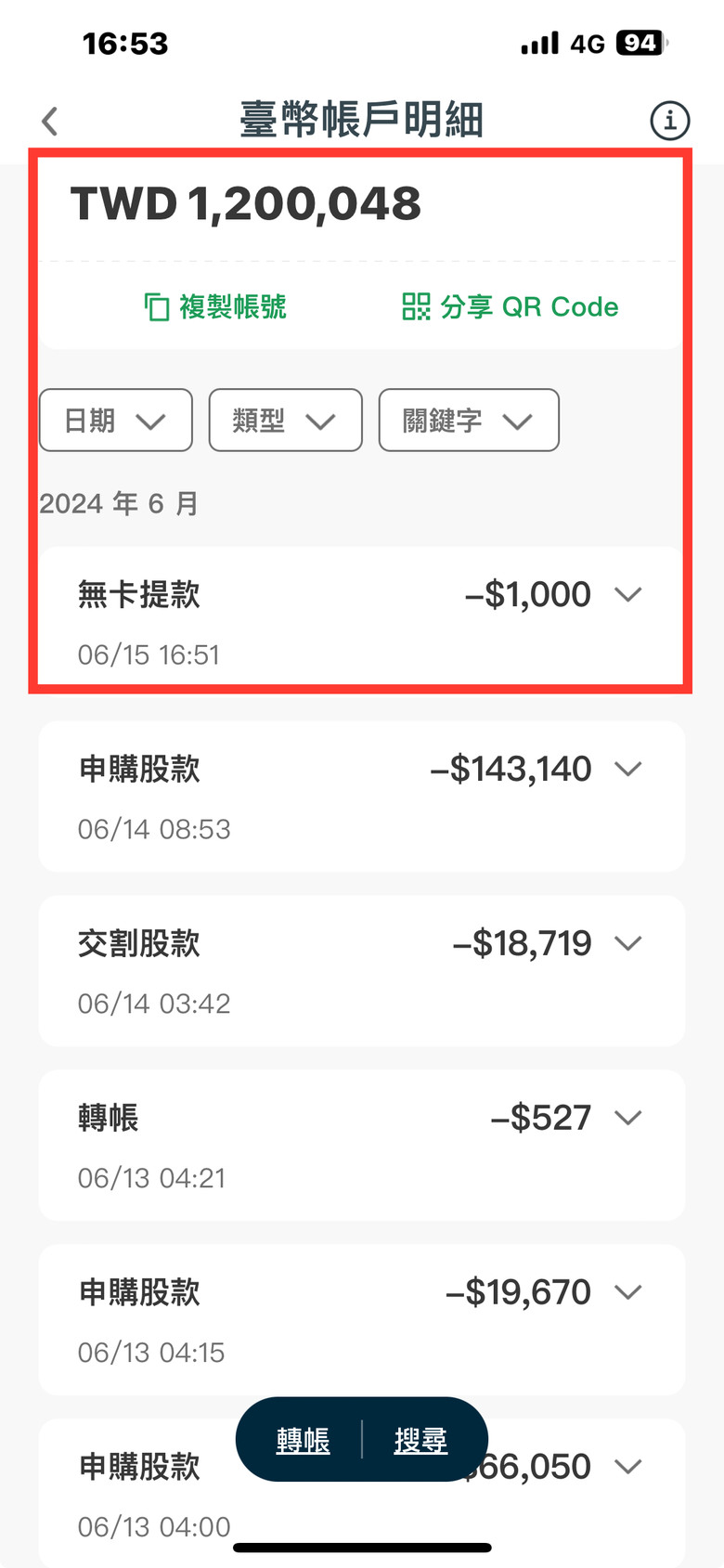This screenshot has height=1568, width=724.
Task: Tap 轉帳 in the floating bar
Action: pos(303,1440)
